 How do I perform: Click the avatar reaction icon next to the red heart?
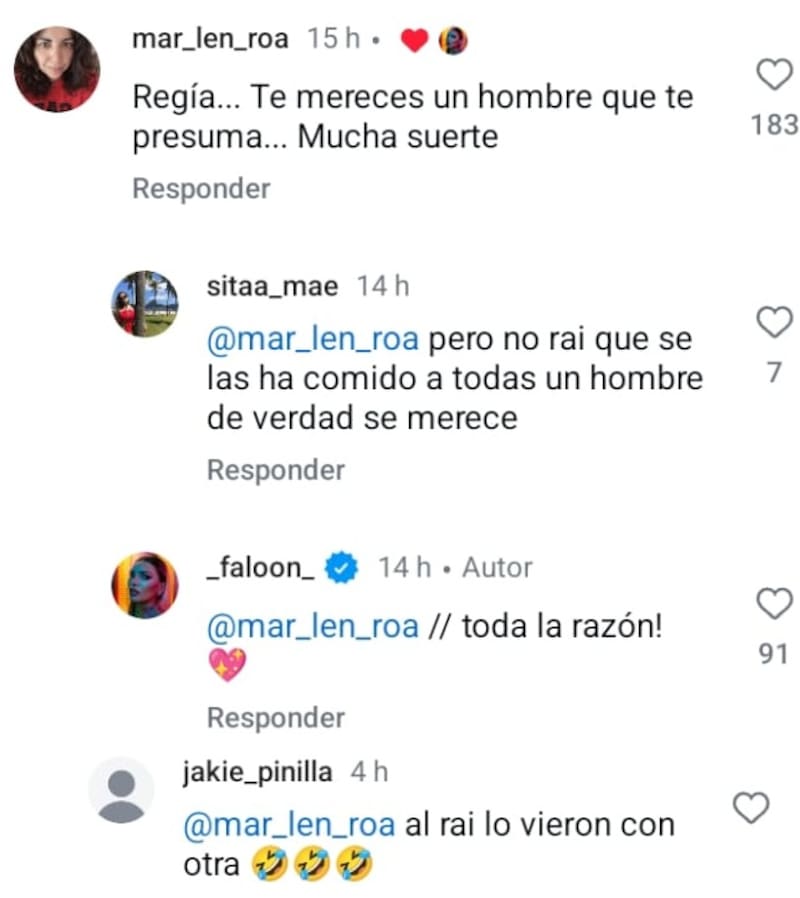pyautogui.click(x=452, y=40)
